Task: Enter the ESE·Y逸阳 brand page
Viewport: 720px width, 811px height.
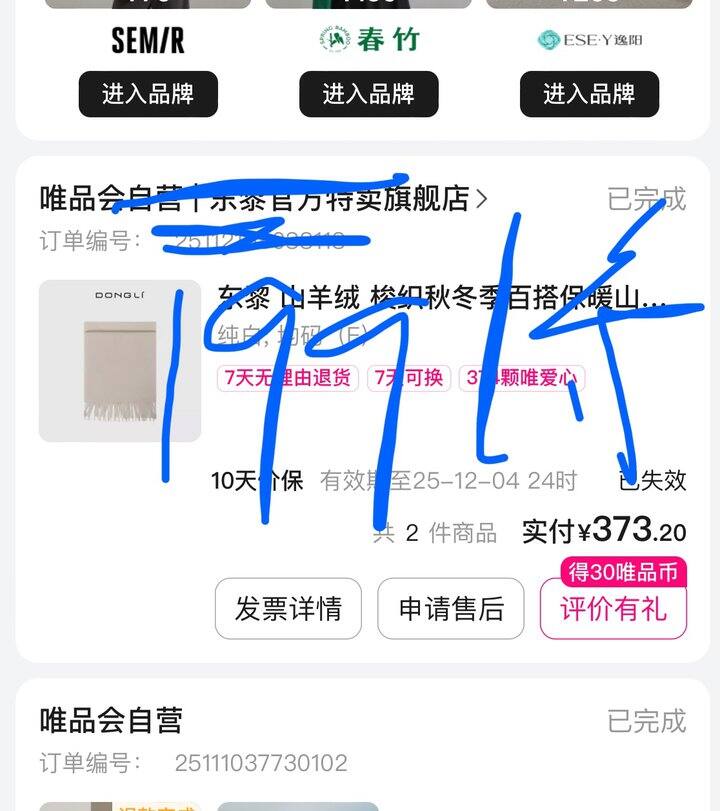Action: pyautogui.click(x=589, y=94)
